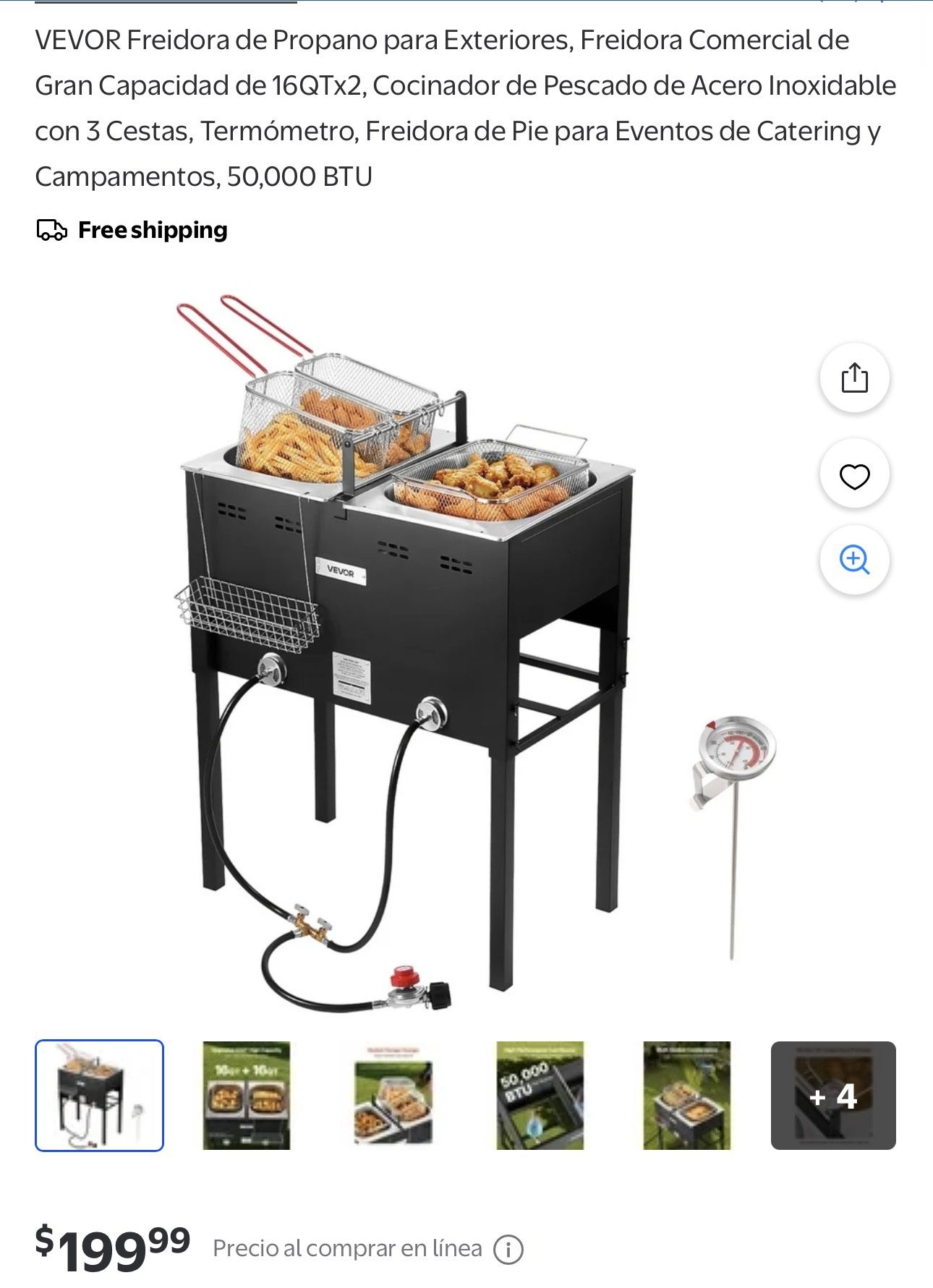Add the fryer to favorites with heart

(854, 476)
